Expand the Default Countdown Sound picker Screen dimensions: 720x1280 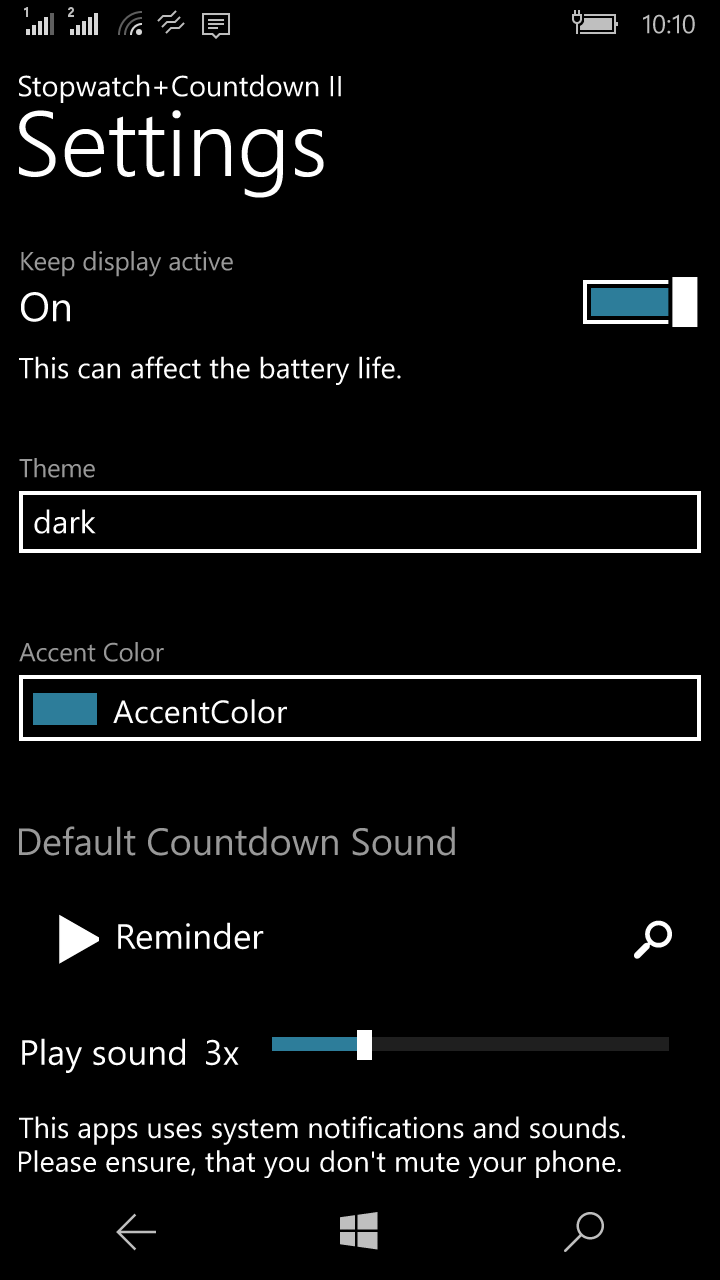(x=236, y=841)
